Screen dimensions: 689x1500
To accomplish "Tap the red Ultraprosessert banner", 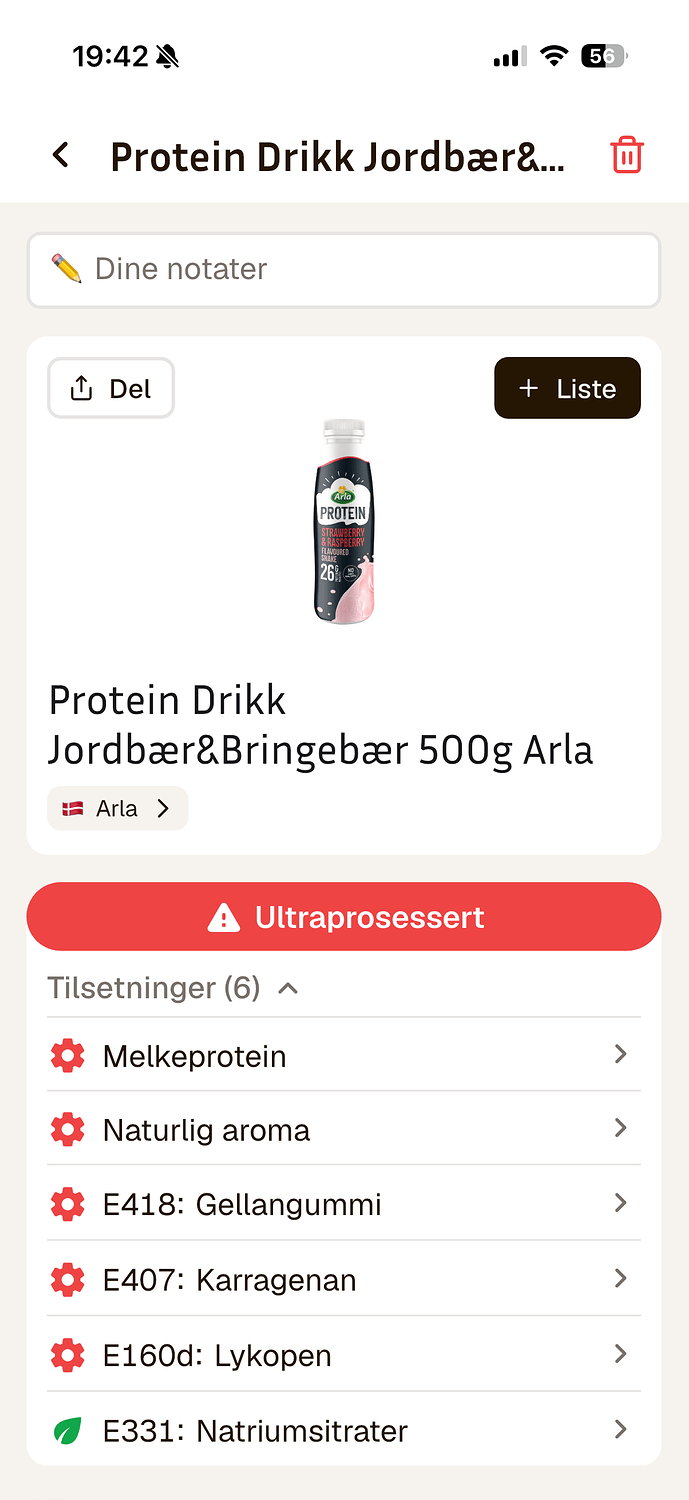I will (343, 917).
